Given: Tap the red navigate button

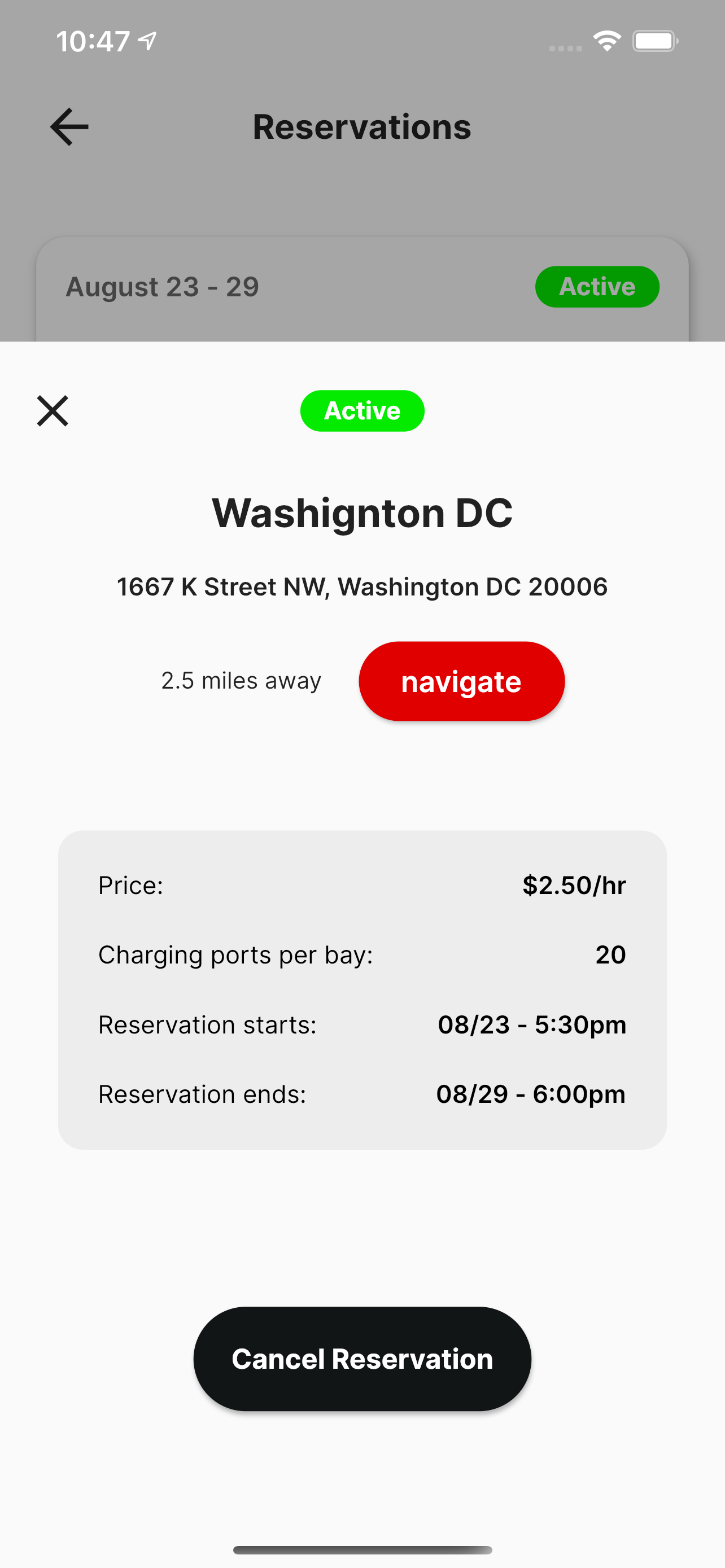Looking at the screenshot, I should (x=461, y=681).
